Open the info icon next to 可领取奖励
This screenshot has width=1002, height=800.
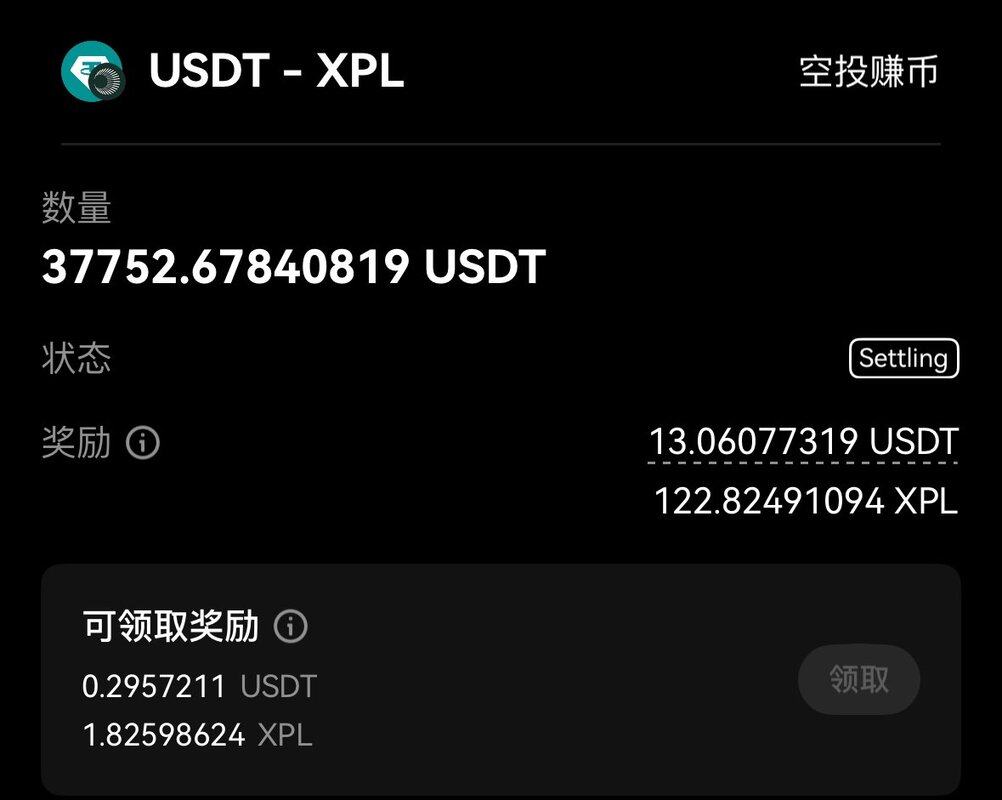(291, 627)
